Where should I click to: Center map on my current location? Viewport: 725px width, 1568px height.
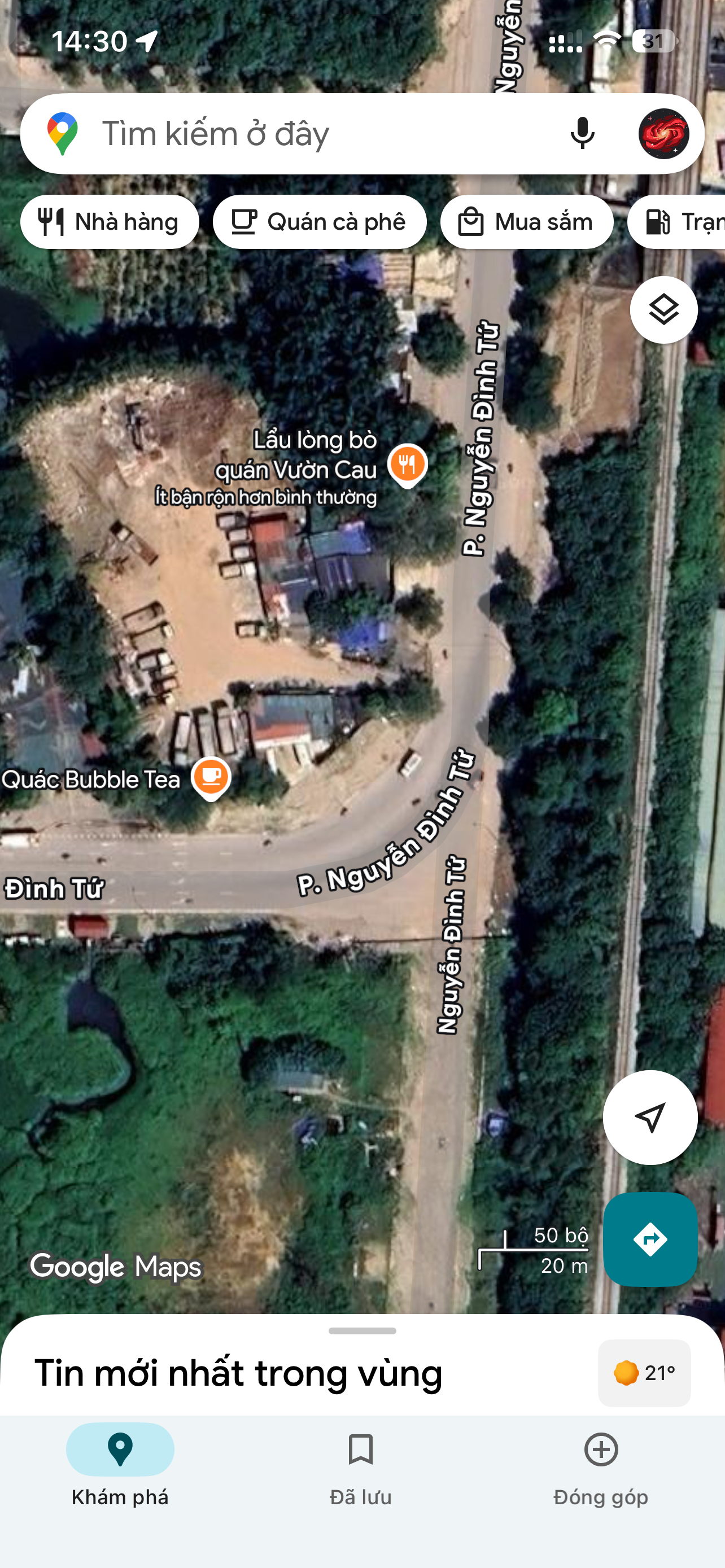[649, 1118]
